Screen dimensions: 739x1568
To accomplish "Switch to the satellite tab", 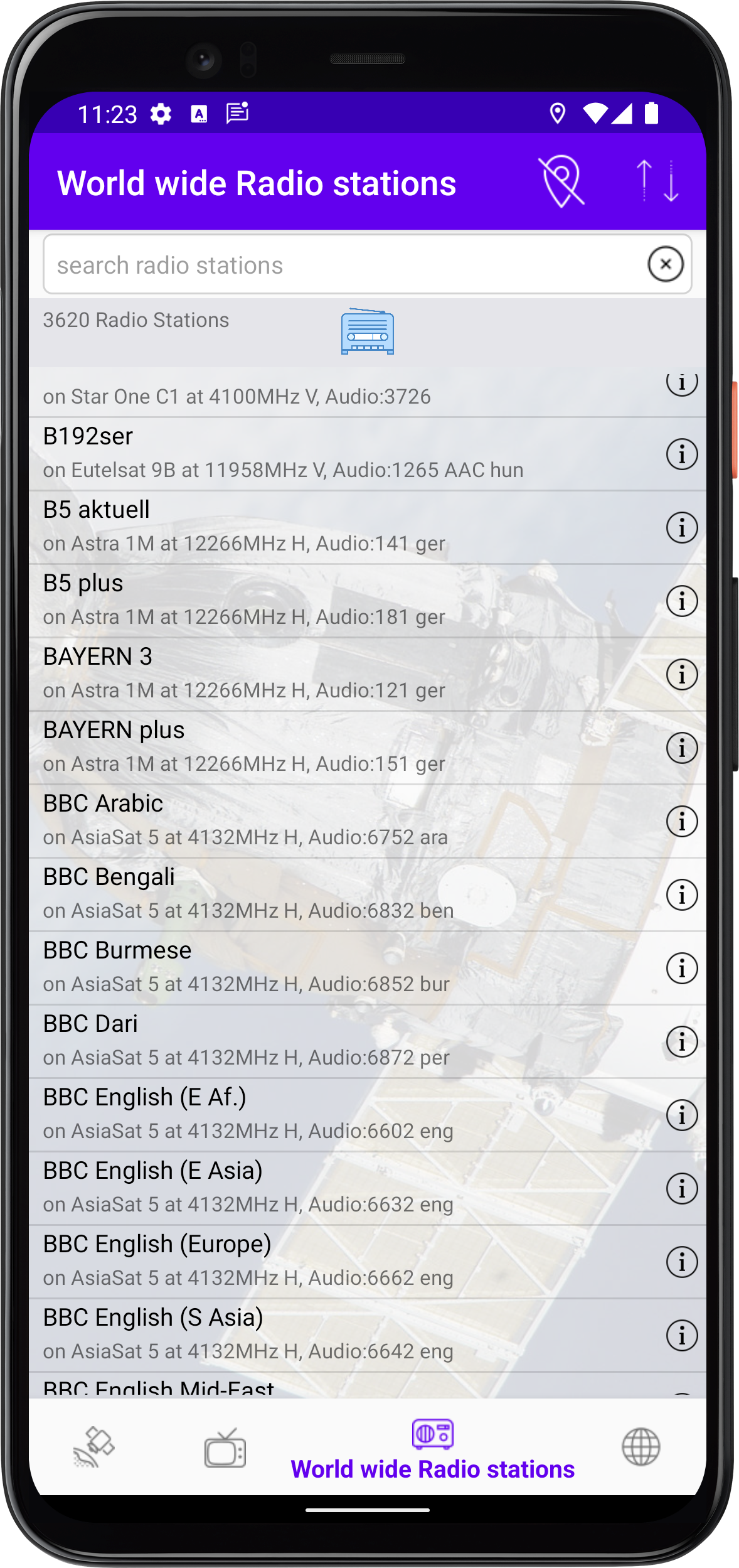I will coord(94,1447).
